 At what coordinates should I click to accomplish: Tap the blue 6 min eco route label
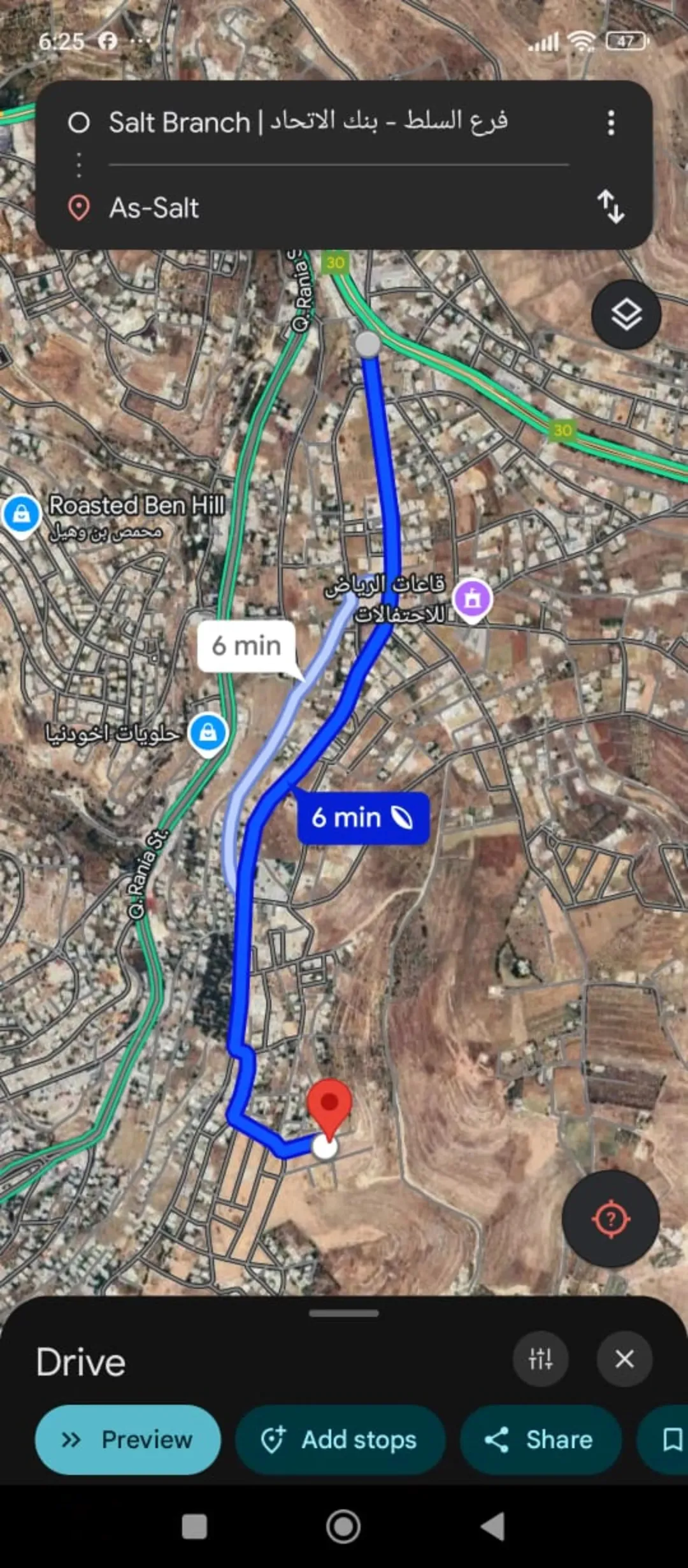tap(363, 818)
